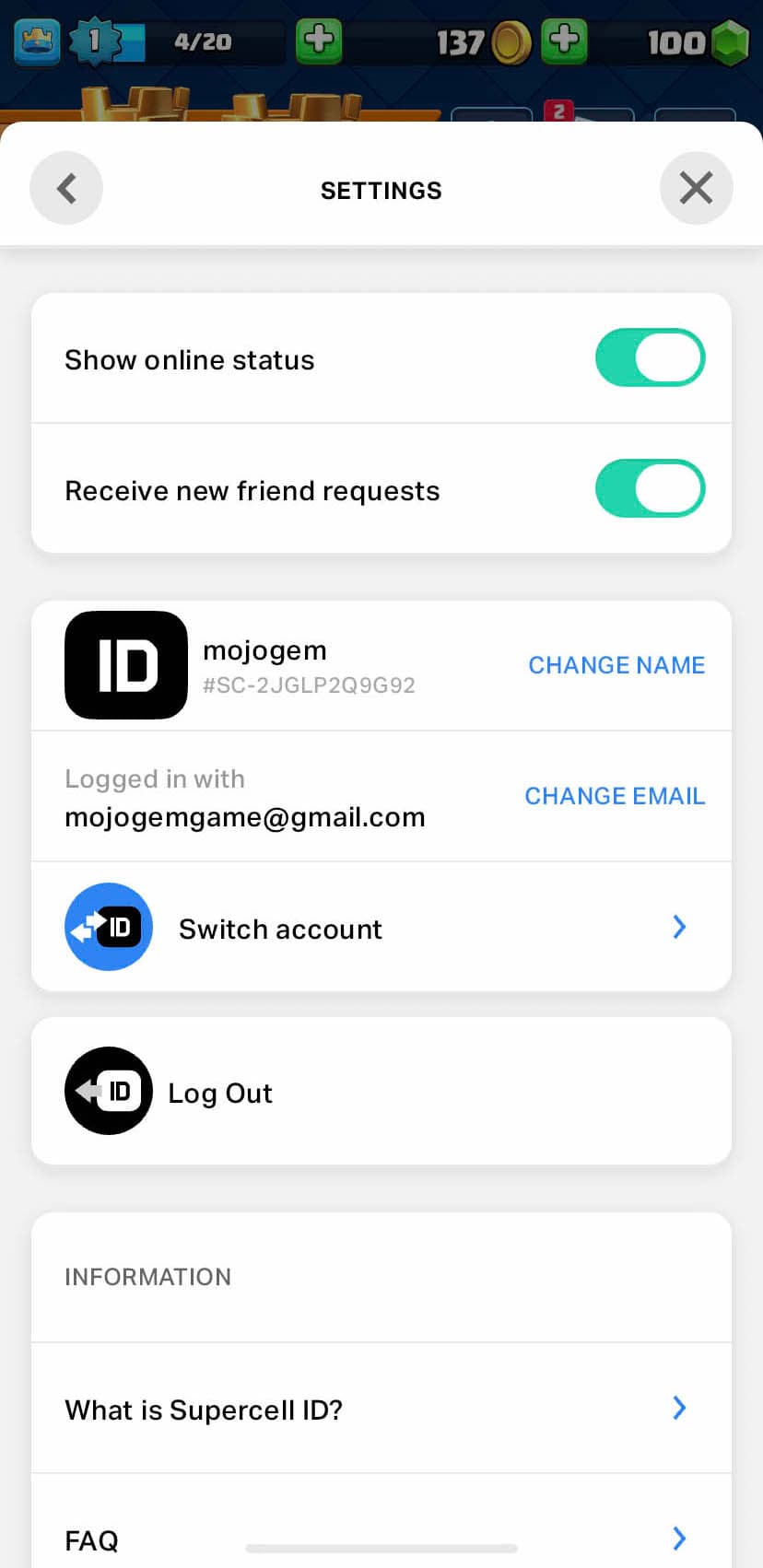The image size is (763, 1568).
Task: Tap the green plus beside 4/20
Action: (x=319, y=41)
